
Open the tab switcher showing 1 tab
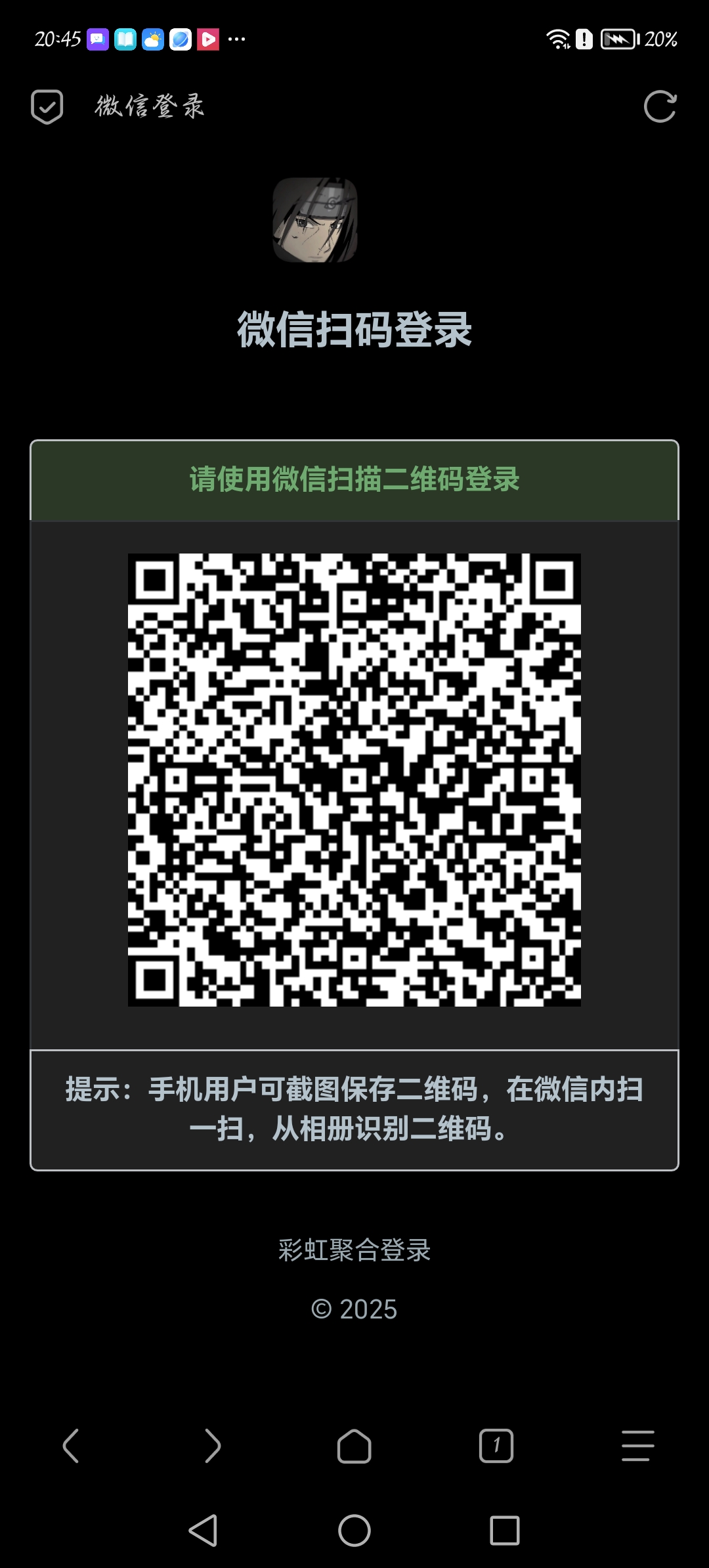[496, 1446]
